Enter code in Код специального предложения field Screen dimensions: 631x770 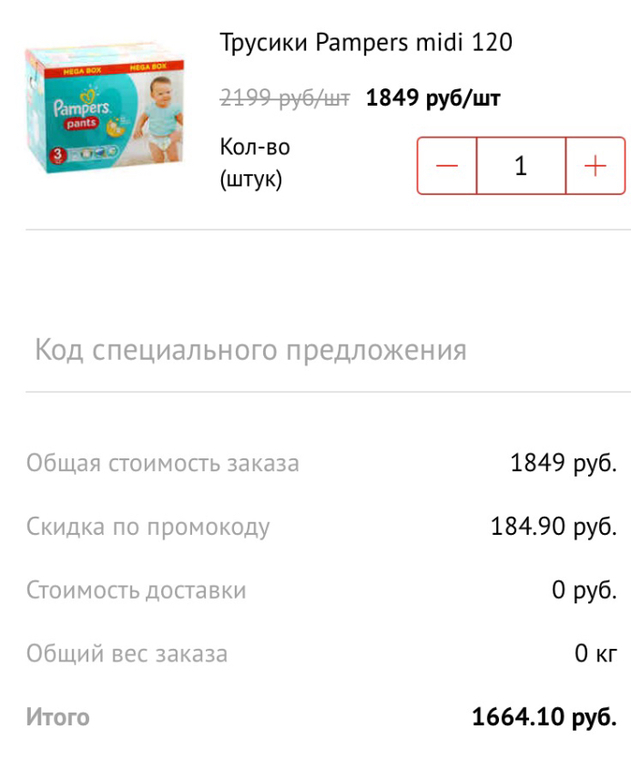click(315, 350)
